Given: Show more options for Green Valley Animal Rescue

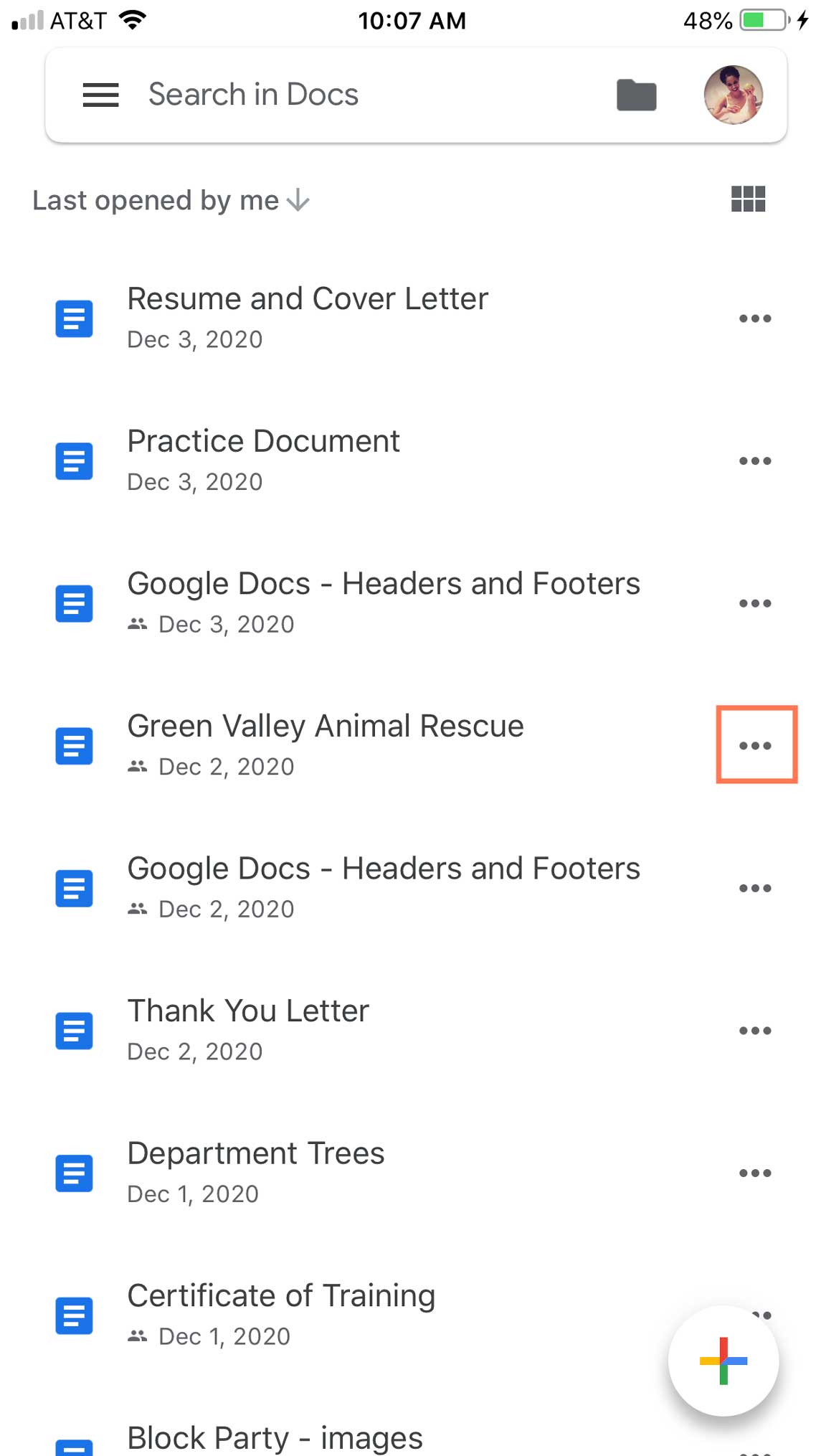Looking at the screenshot, I should pos(755,746).
